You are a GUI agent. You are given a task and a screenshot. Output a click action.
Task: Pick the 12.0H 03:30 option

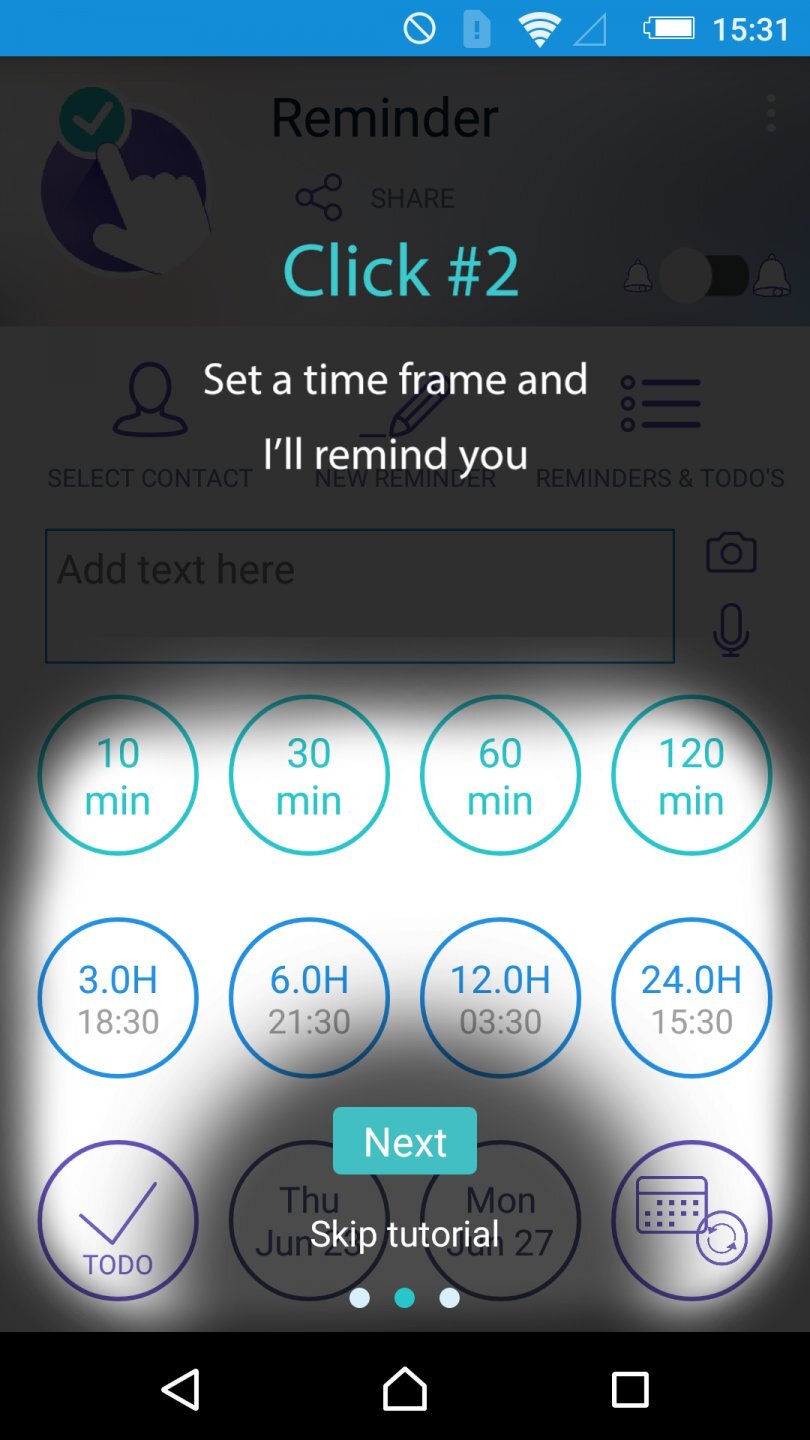[x=500, y=998]
